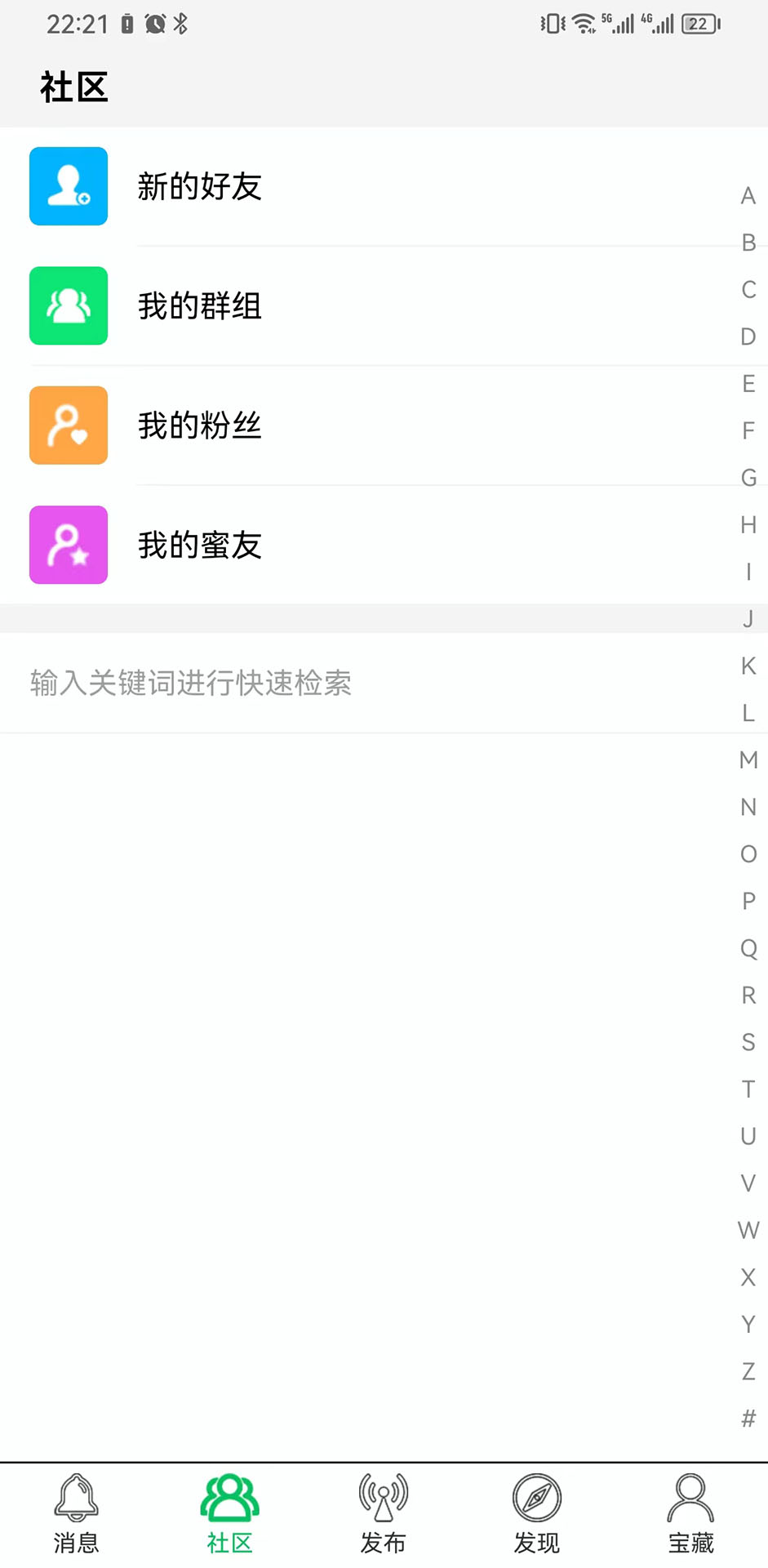Select the 我的粉丝 (My Fans) orange icon
This screenshot has width=768, height=1568.
coord(69,425)
